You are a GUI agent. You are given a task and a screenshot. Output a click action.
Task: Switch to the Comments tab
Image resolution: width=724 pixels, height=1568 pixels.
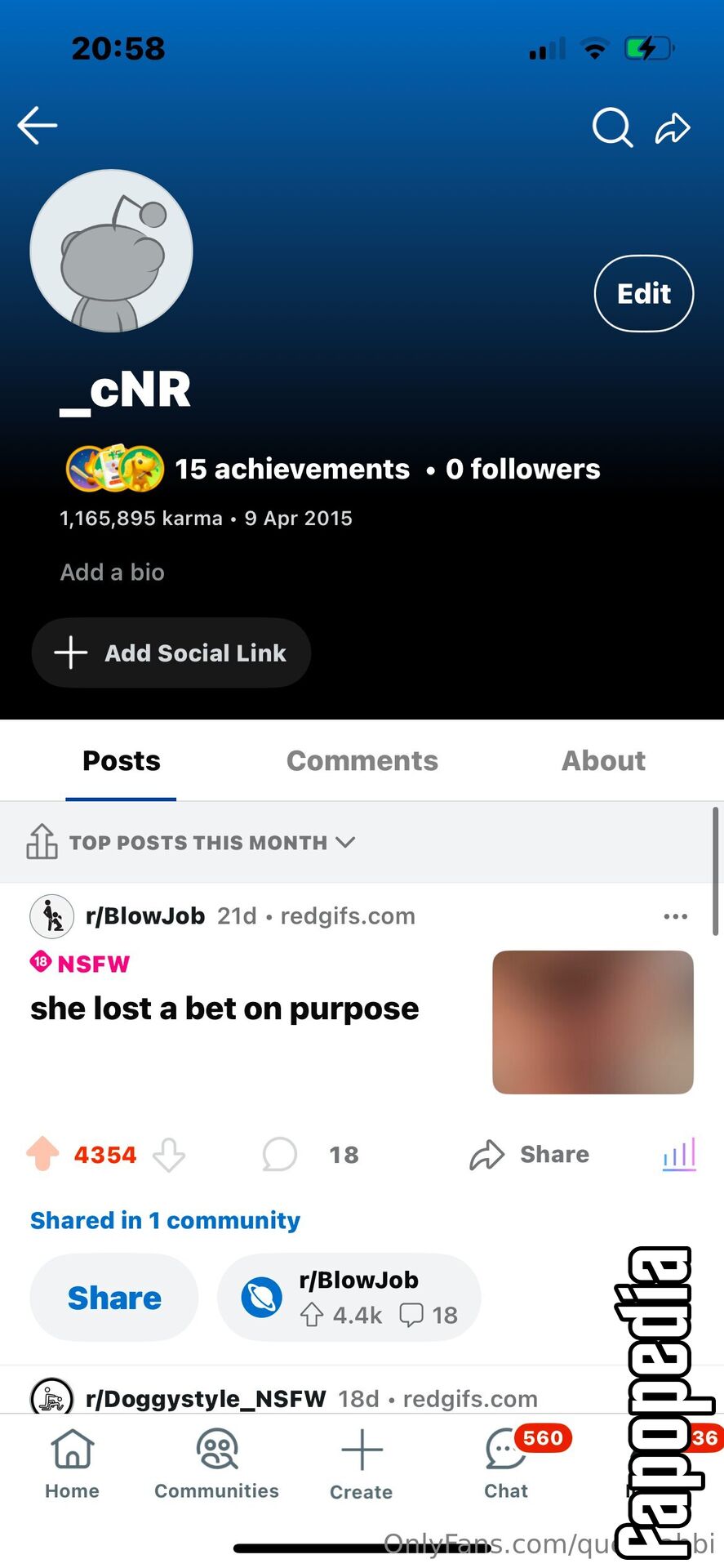tap(362, 761)
